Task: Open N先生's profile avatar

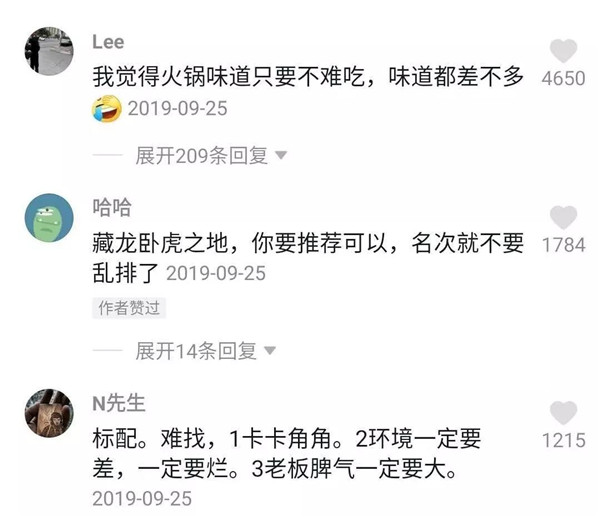Action: (48, 414)
